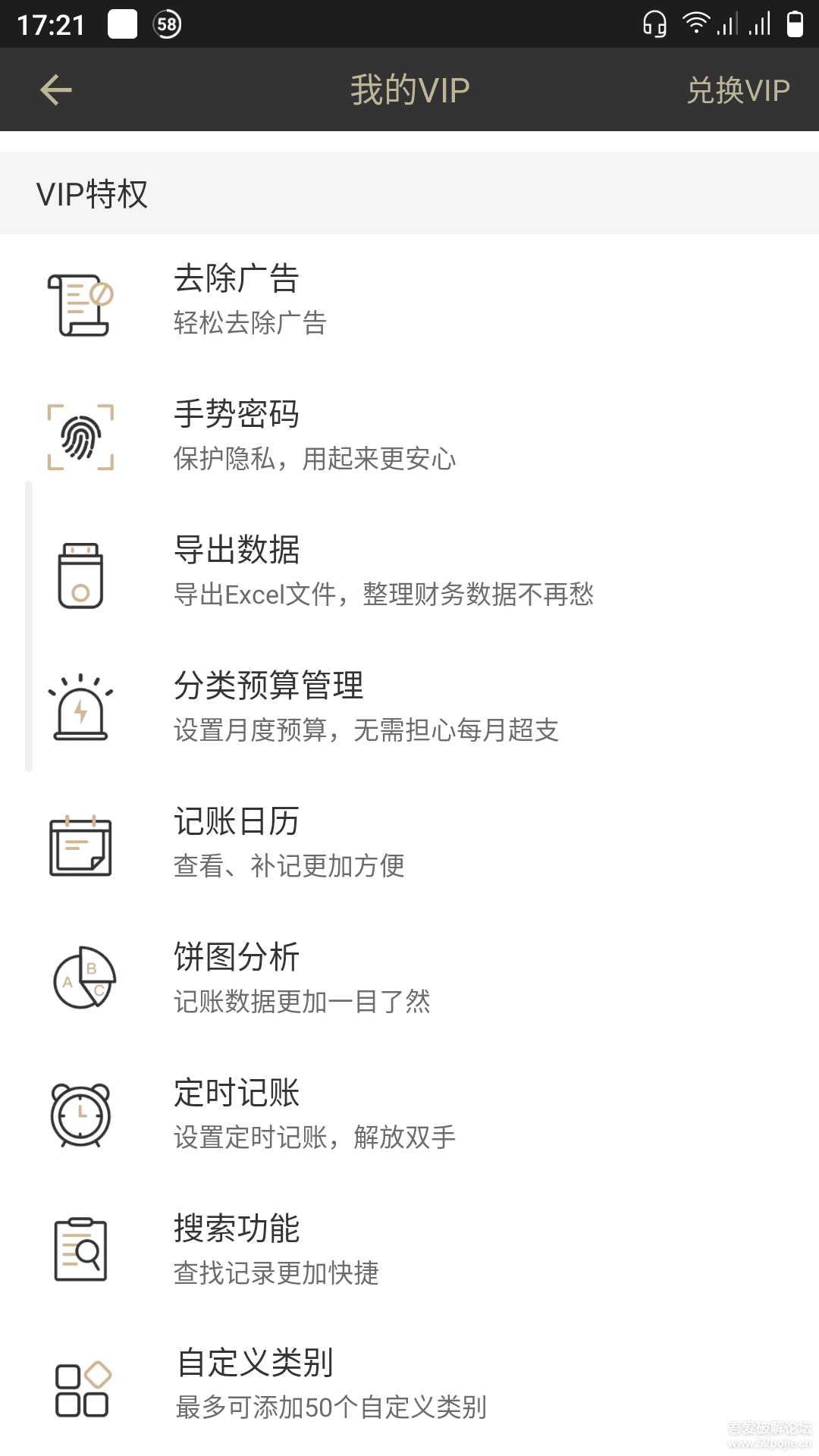819x1456 pixels.
Task: Tap the back arrow to leave My VIP
Action: tap(55, 89)
